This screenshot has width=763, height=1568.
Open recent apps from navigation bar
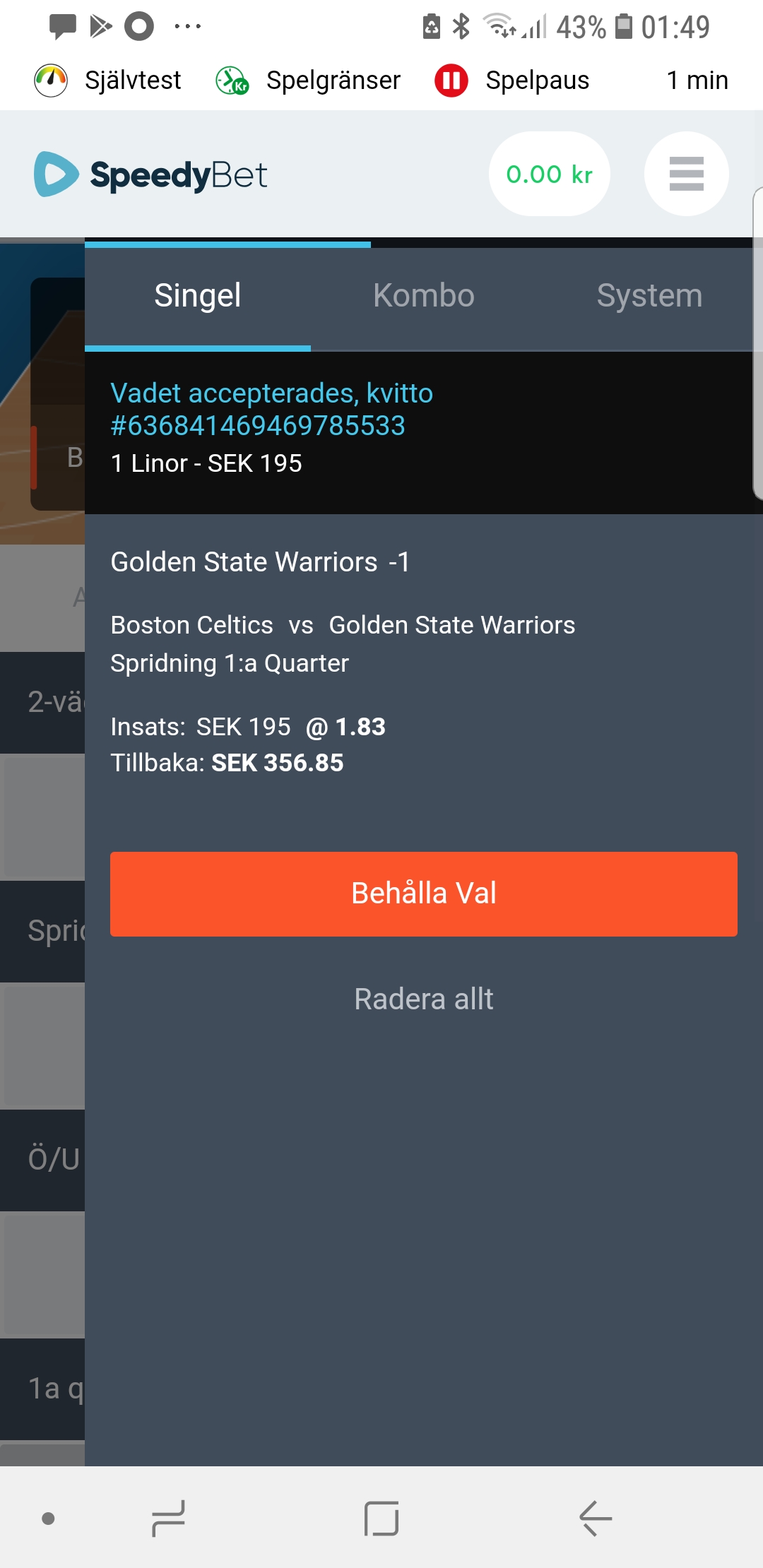point(168,1518)
